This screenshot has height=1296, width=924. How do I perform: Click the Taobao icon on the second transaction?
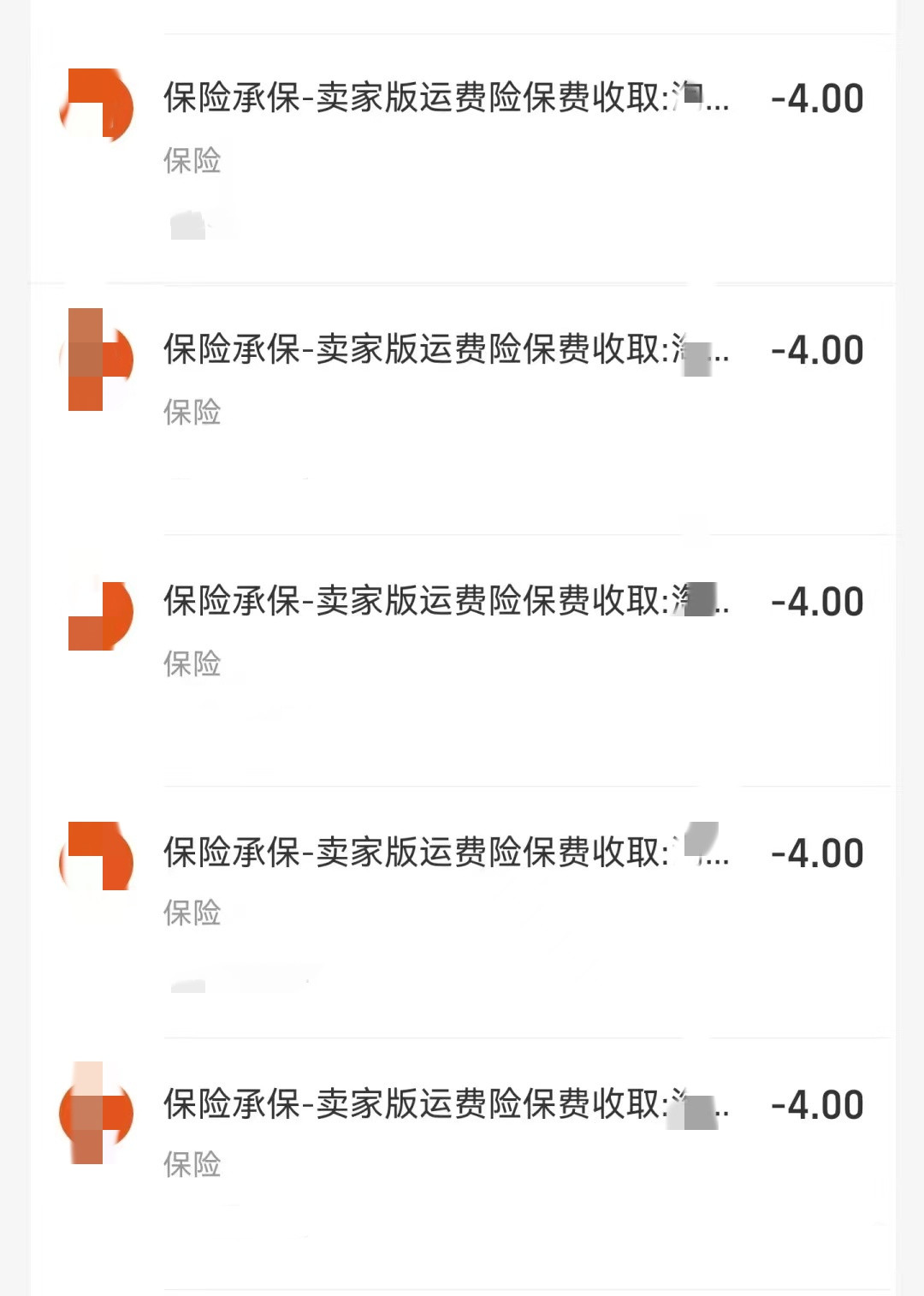click(x=97, y=355)
